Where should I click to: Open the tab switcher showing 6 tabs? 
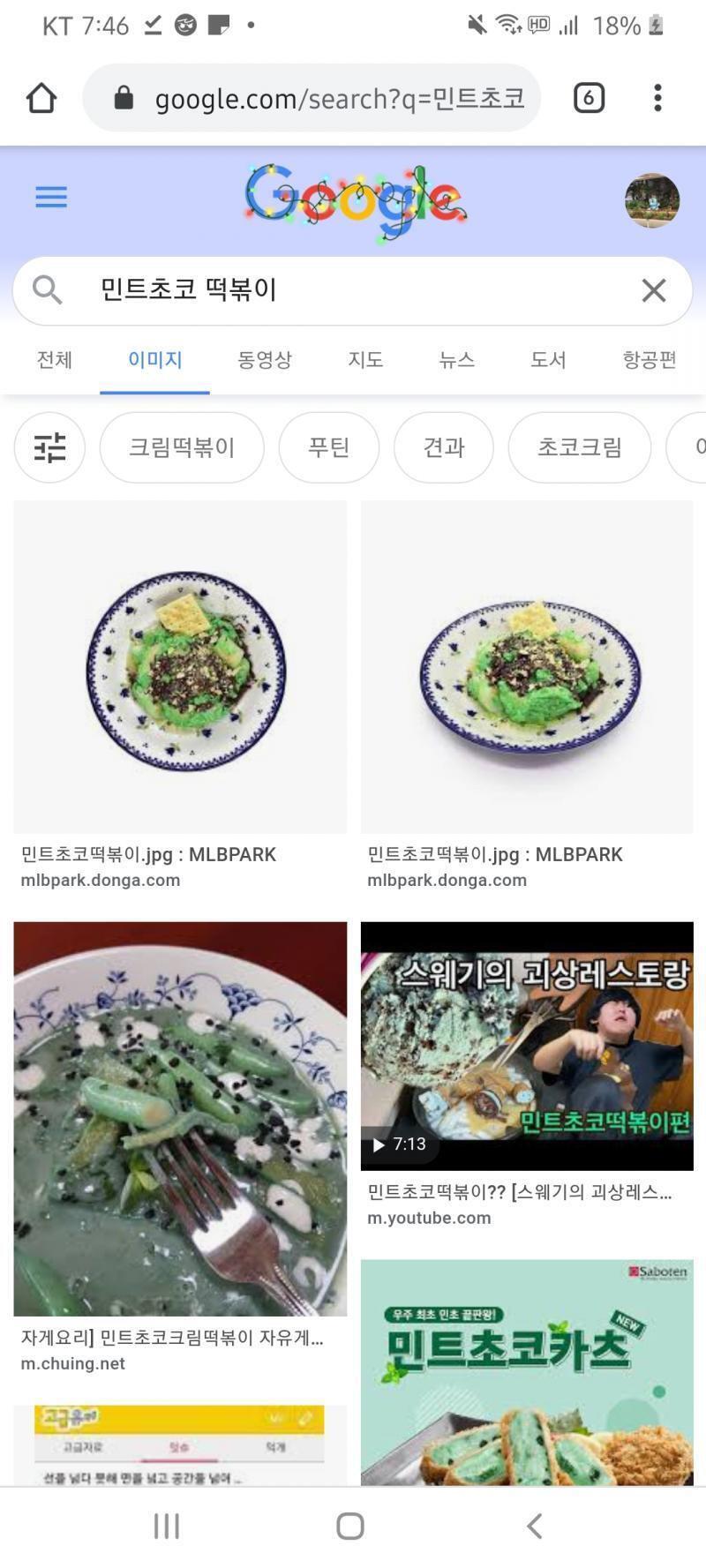589,98
